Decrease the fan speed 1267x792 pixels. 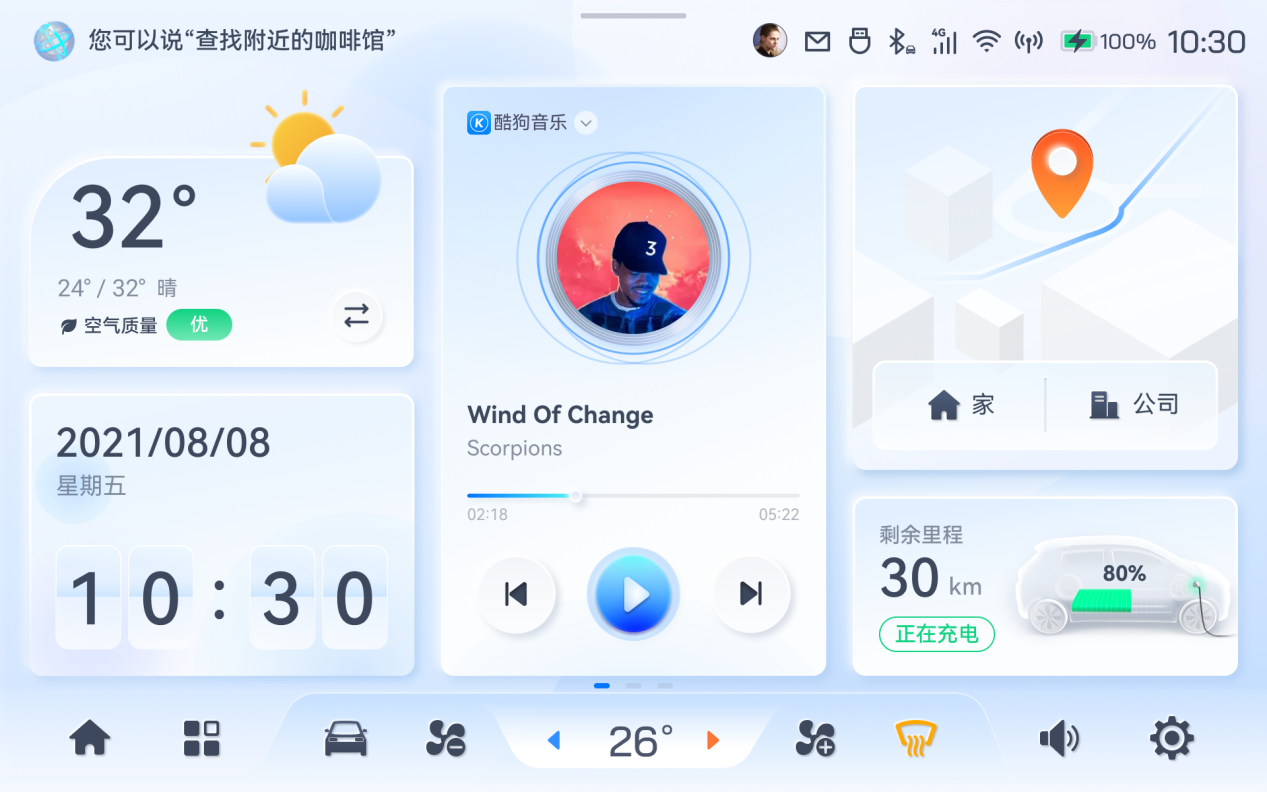point(445,740)
